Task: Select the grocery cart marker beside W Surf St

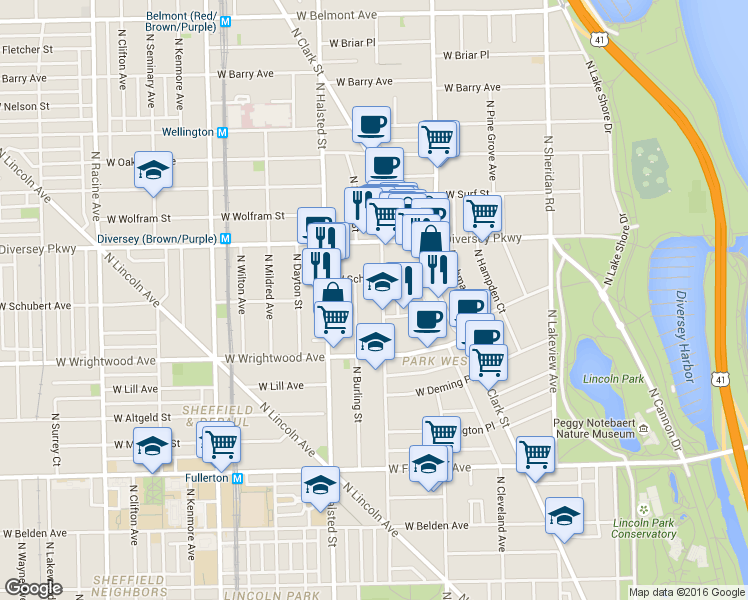Action: (x=482, y=217)
